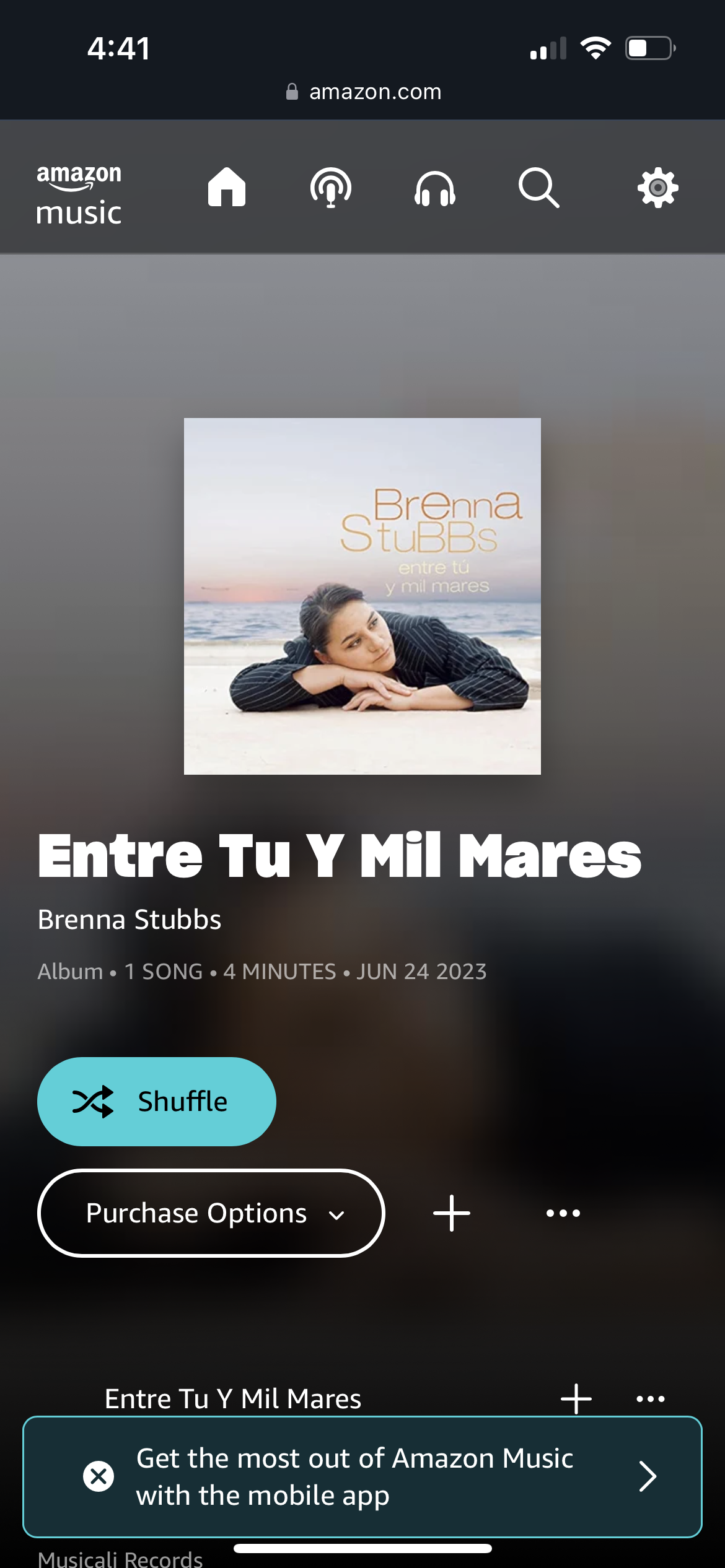725x1568 pixels.
Task: Open the album's more options menu
Action: point(563,1213)
